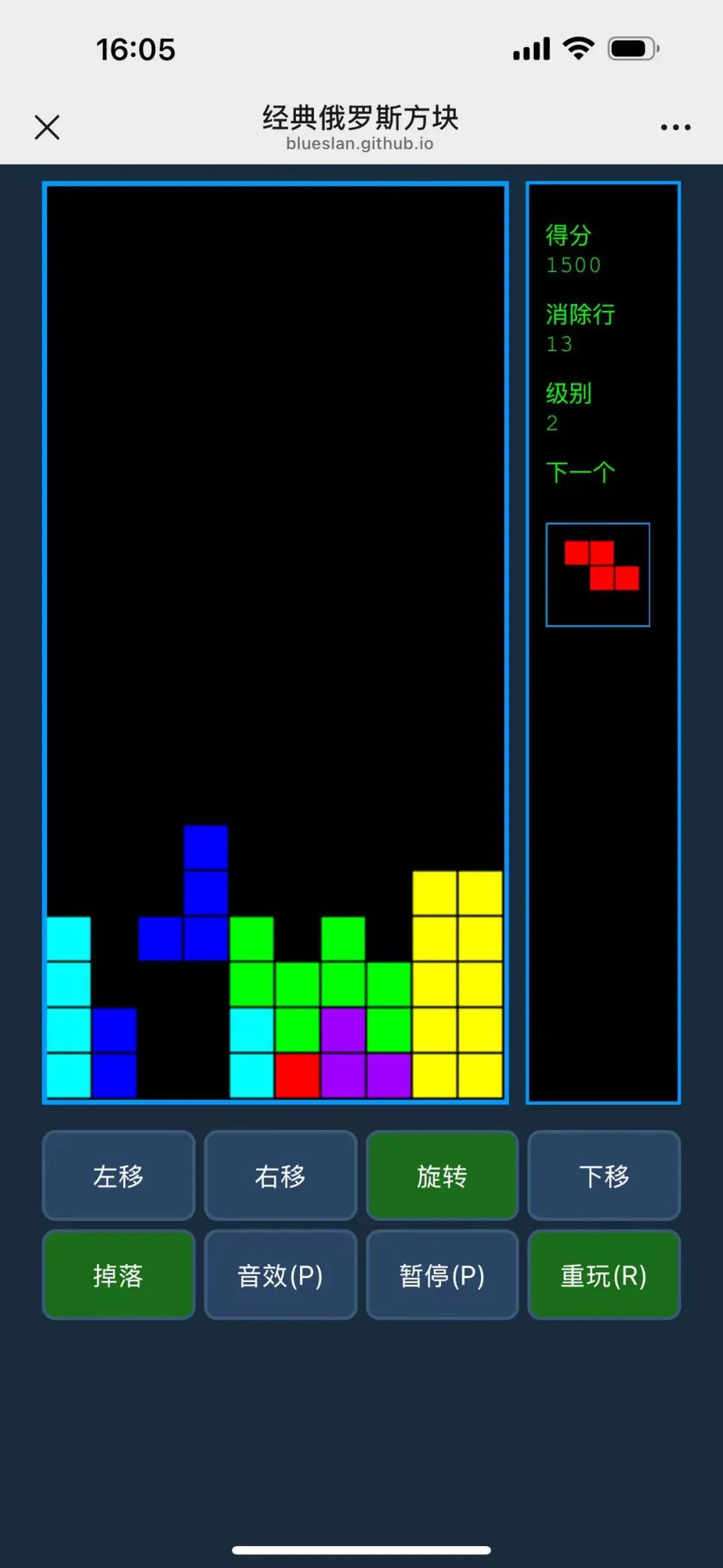Image resolution: width=723 pixels, height=1568 pixels.
Task: Toggle sound effects with 音效(P)
Action: tap(280, 1275)
